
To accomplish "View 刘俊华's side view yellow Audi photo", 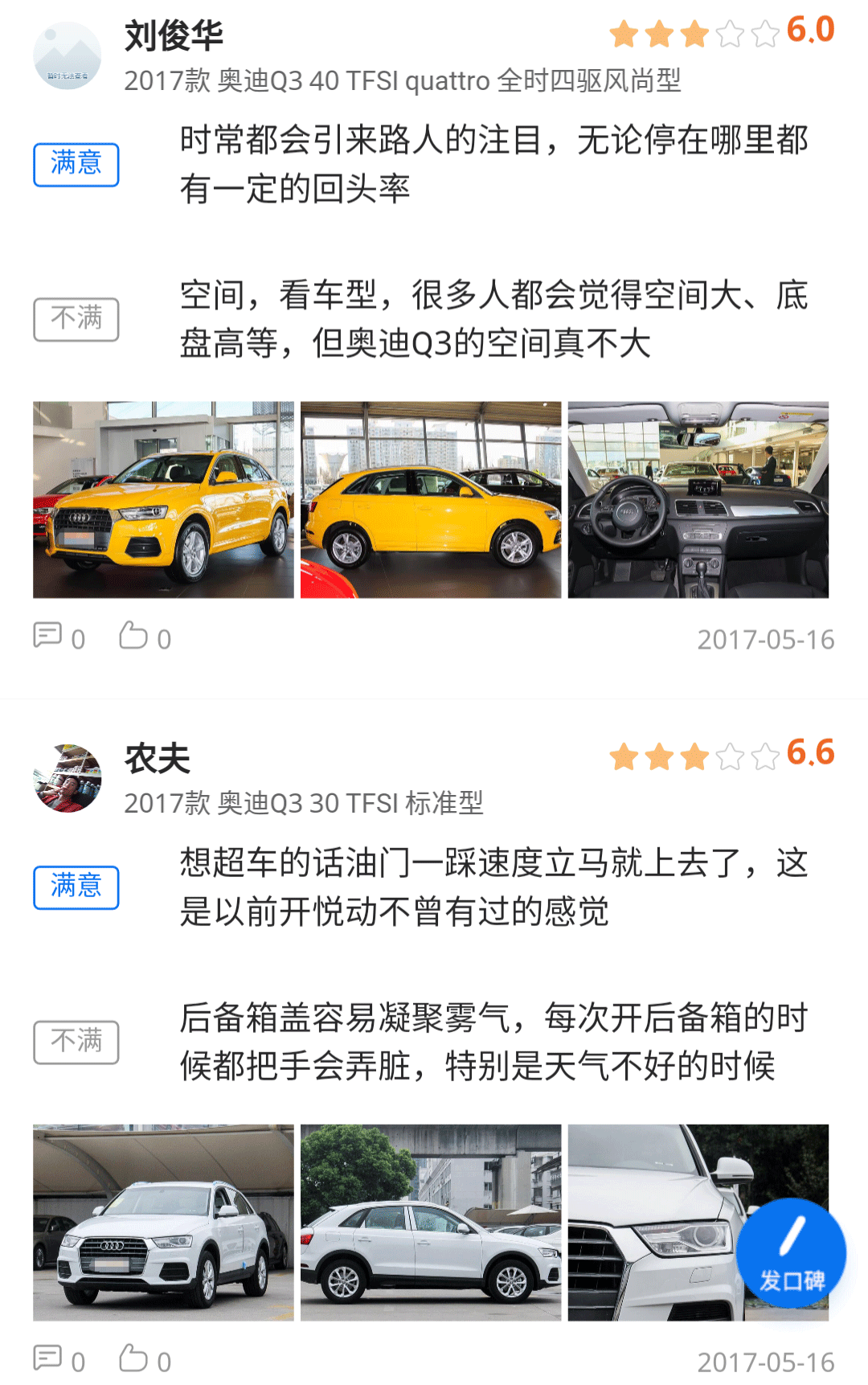I will [431, 500].
